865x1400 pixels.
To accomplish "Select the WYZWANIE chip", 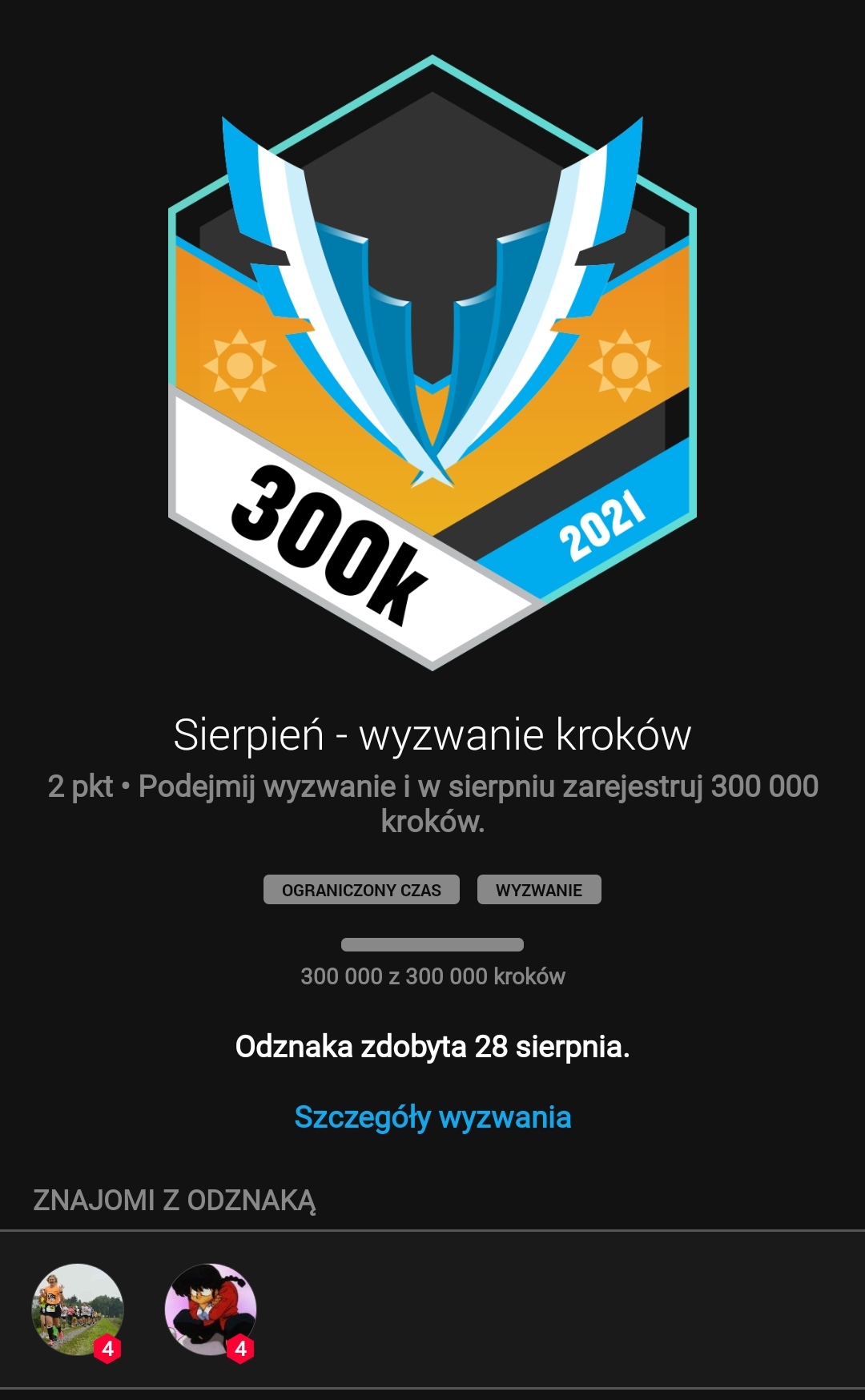I will pos(539,890).
